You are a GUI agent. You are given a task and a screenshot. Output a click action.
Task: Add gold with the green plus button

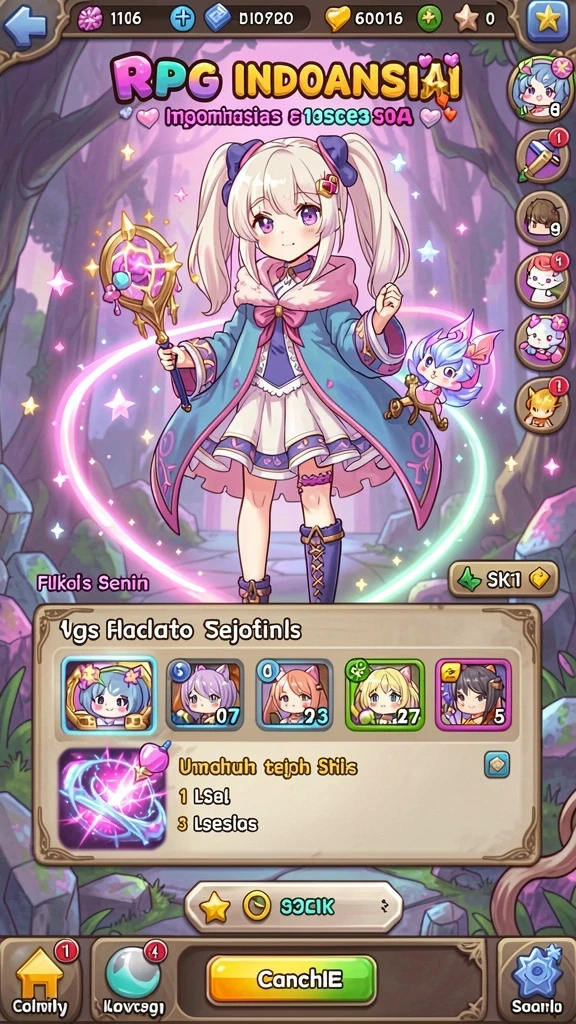pos(429,19)
